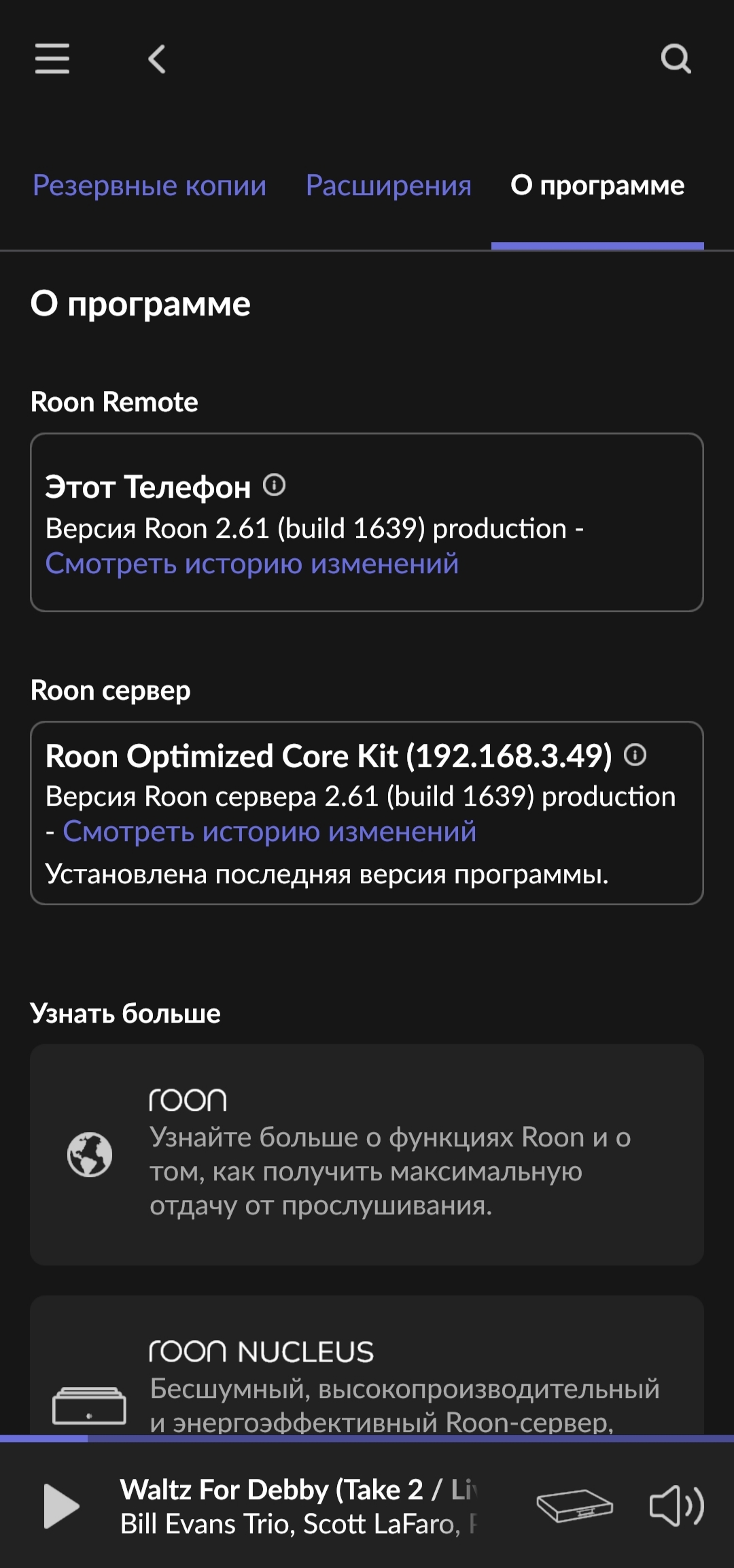Open the volume speaker control
734x1568 pixels.
(676, 1506)
